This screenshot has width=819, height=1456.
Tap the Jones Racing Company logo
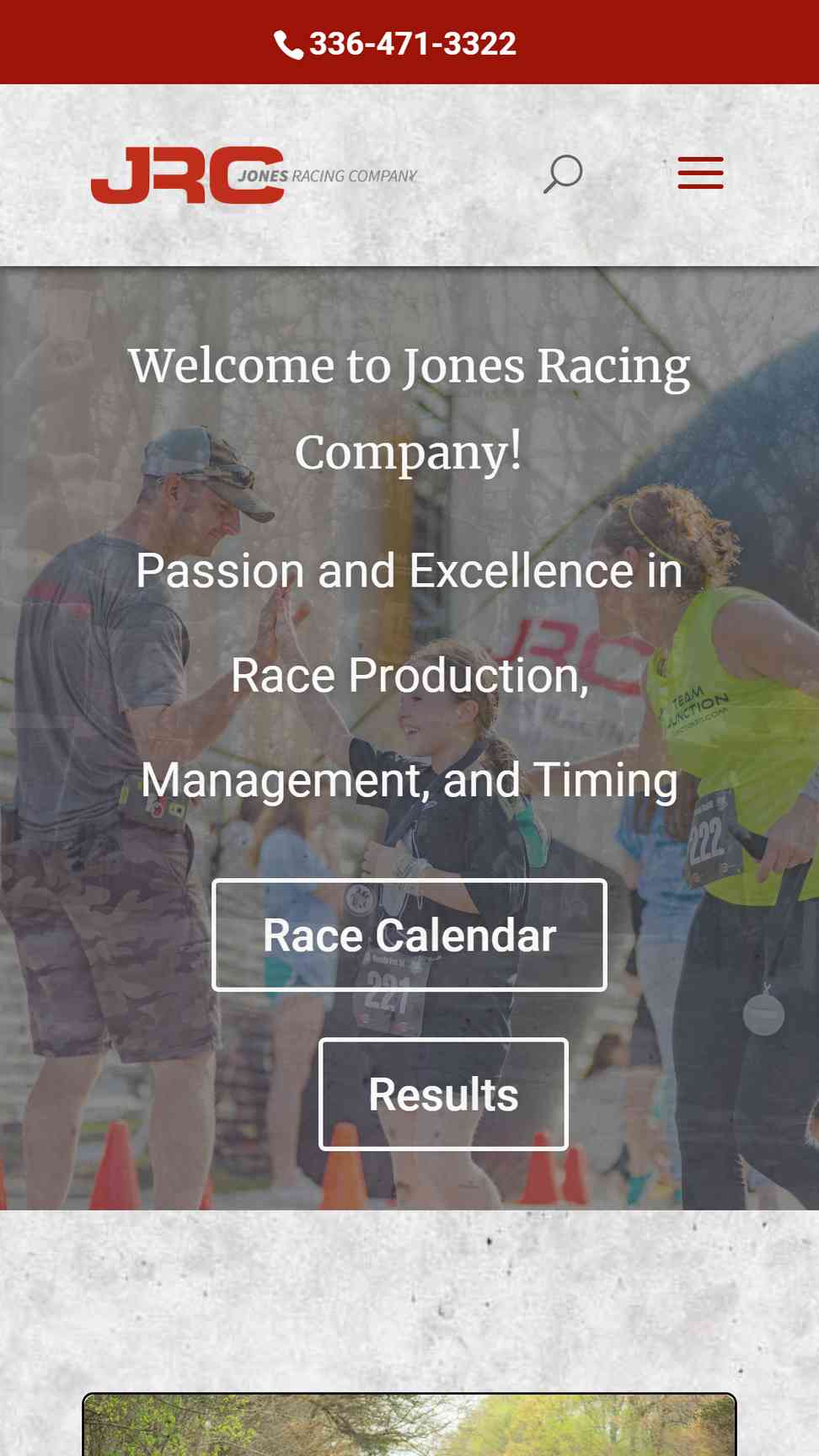(x=254, y=174)
